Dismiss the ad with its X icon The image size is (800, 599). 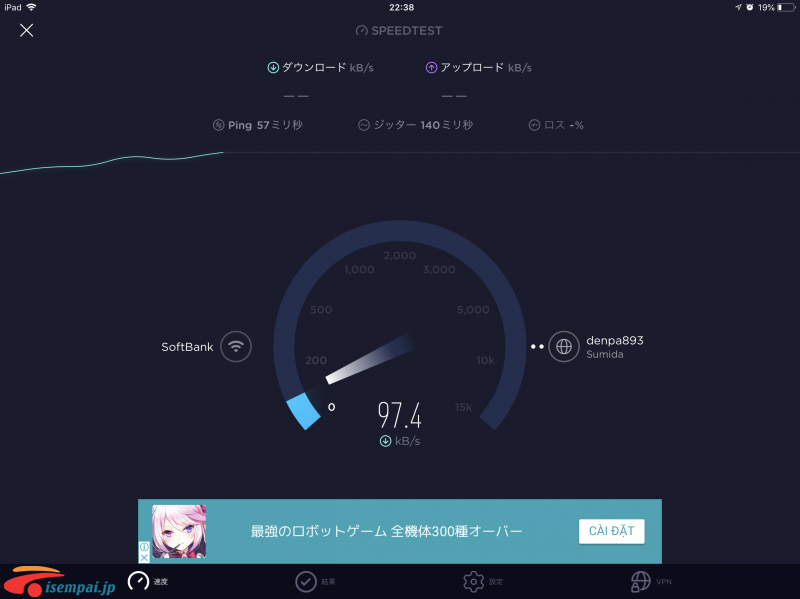coord(144,558)
